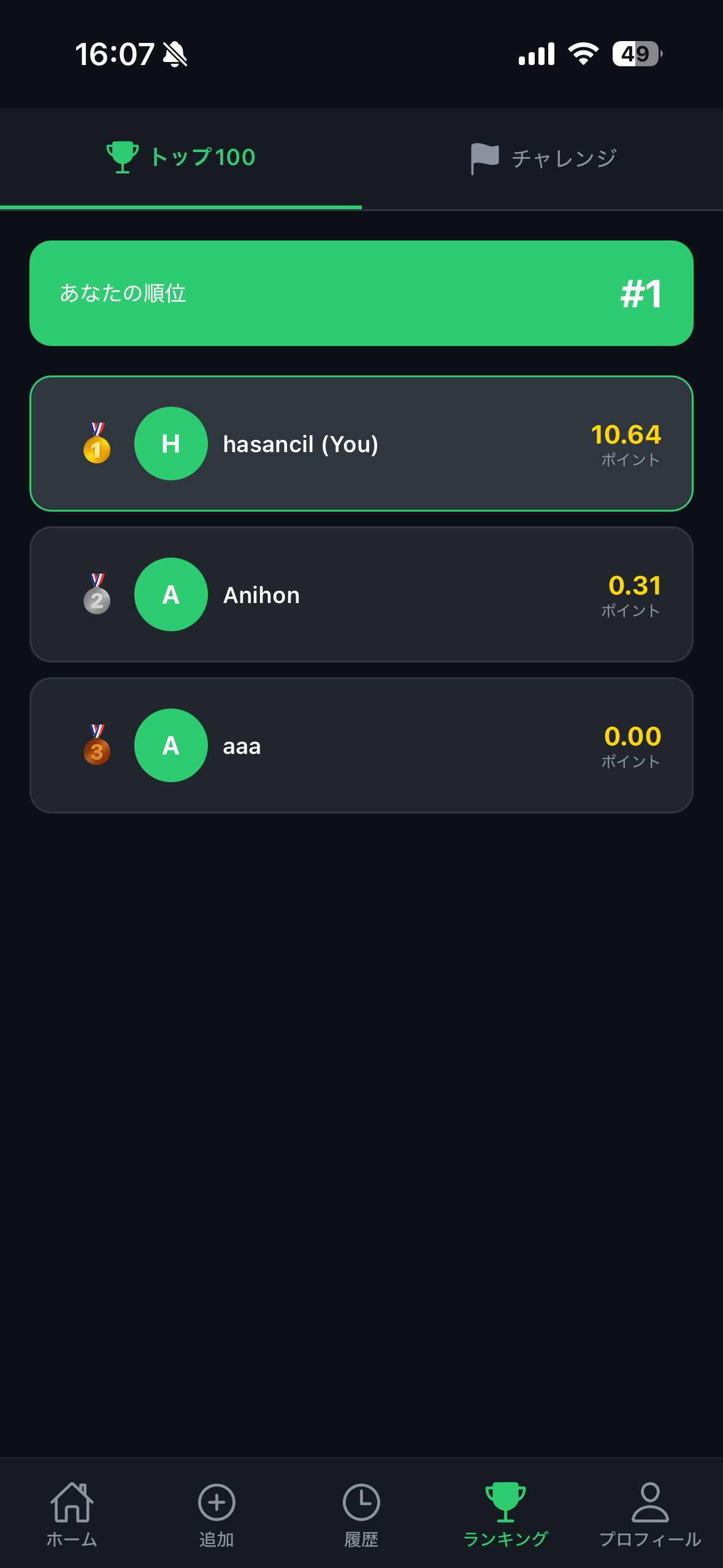
Task: Tap the gold medal icon for rank 1
Action: coord(96,443)
